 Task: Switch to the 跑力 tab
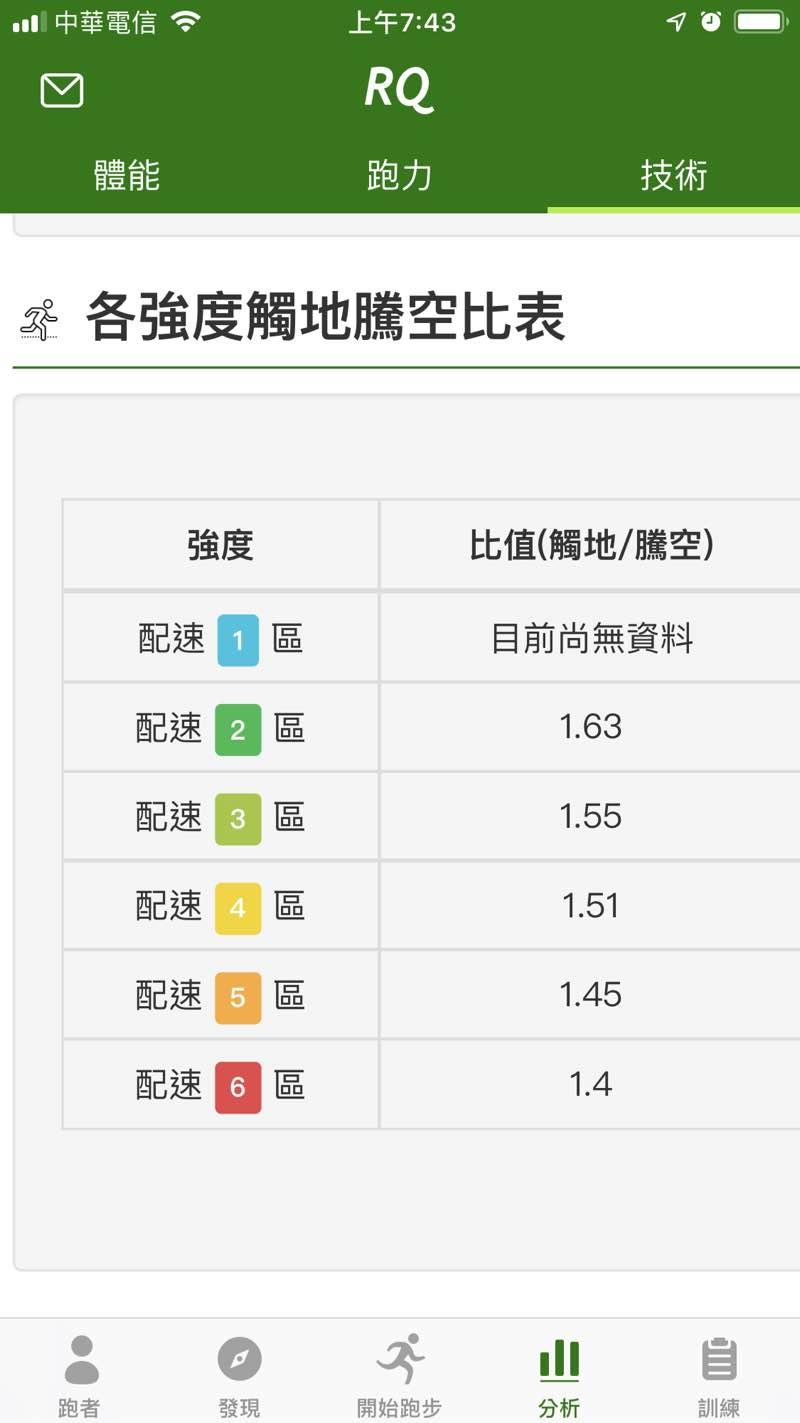(x=399, y=175)
